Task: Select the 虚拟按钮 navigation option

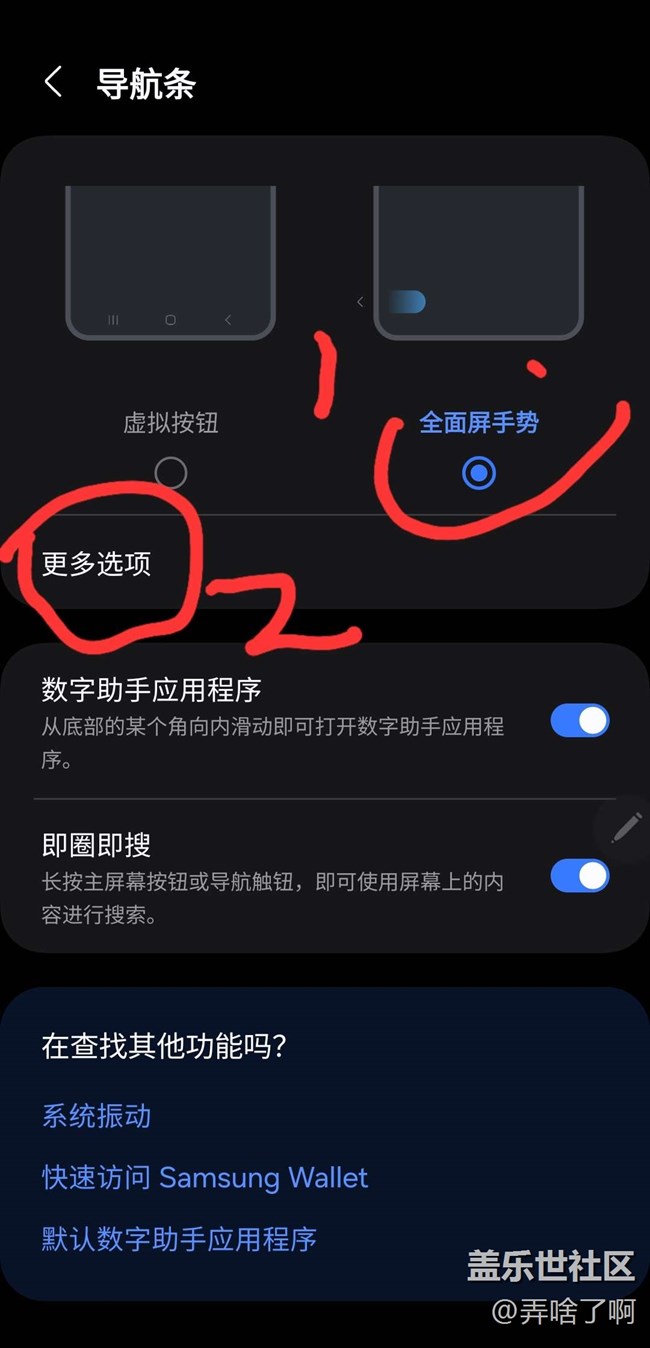Action: 171,472
